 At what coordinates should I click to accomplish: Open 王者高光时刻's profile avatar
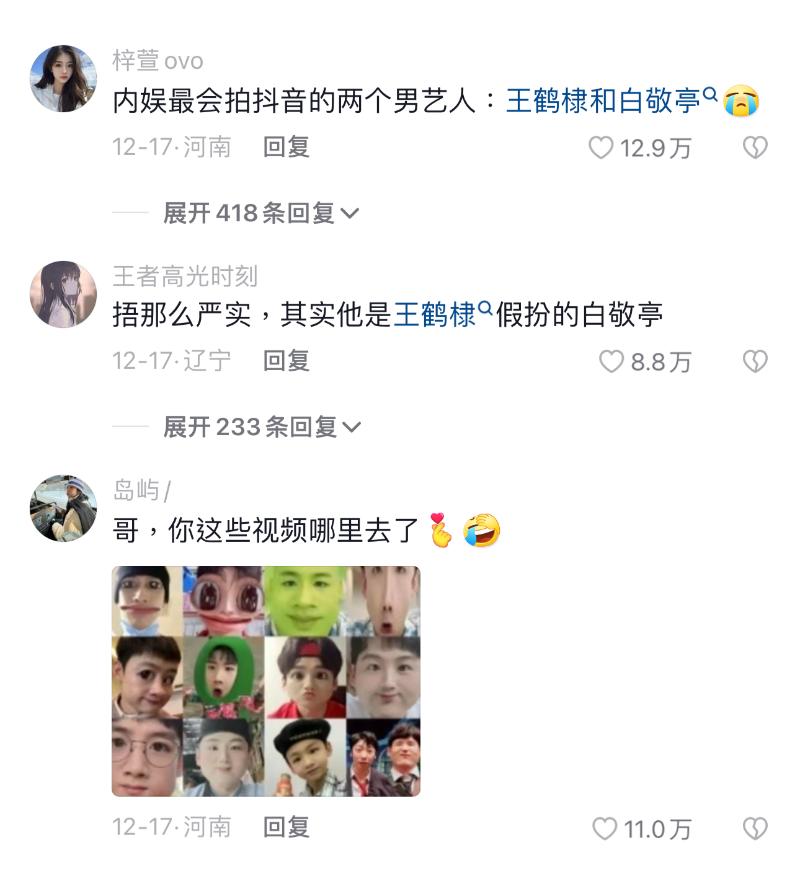[63, 294]
